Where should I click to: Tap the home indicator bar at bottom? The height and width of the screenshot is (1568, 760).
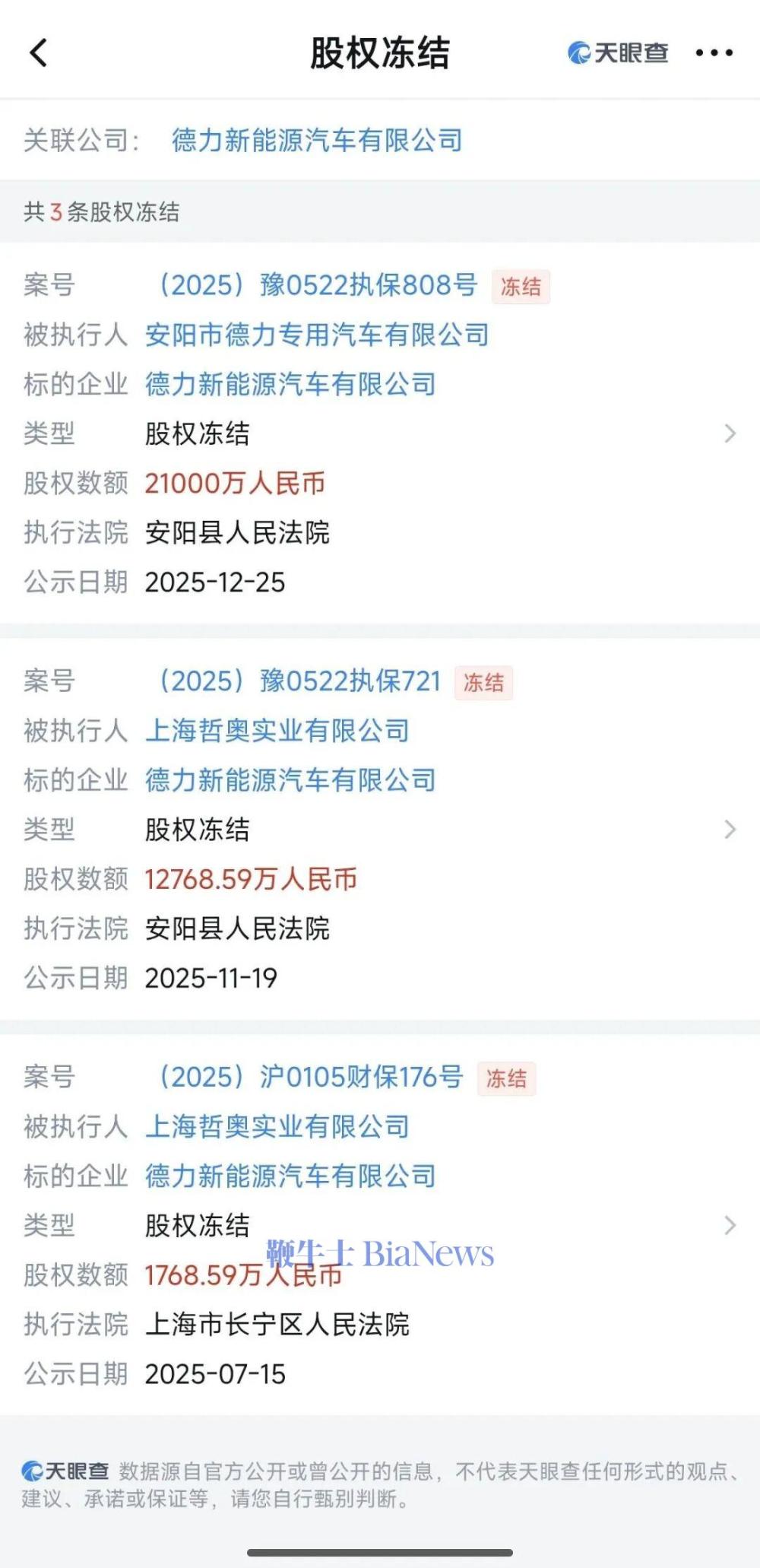click(380, 1553)
